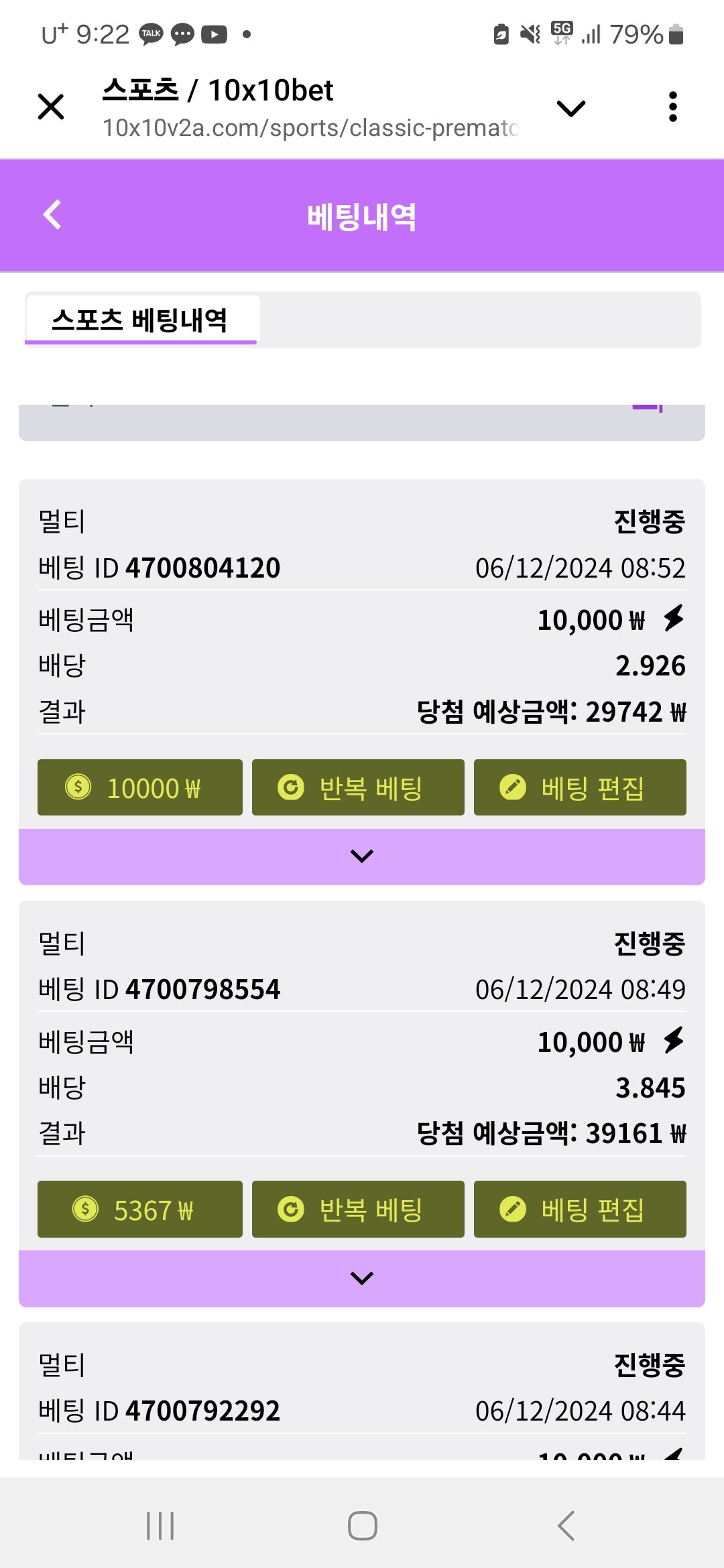724x1568 pixels.
Task: Go back from 베팅내역 page
Action: pos(52,215)
